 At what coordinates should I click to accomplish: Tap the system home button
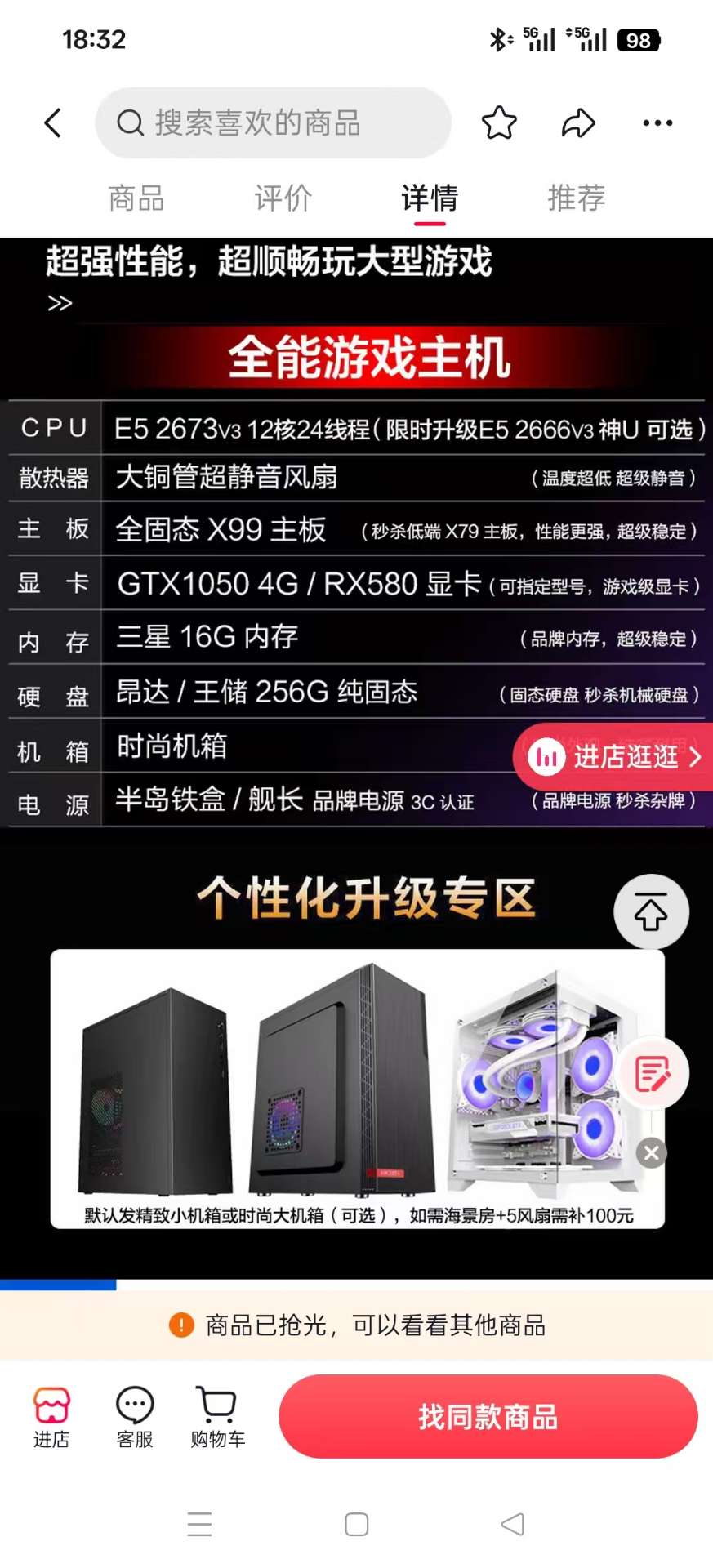click(356, 1524)
